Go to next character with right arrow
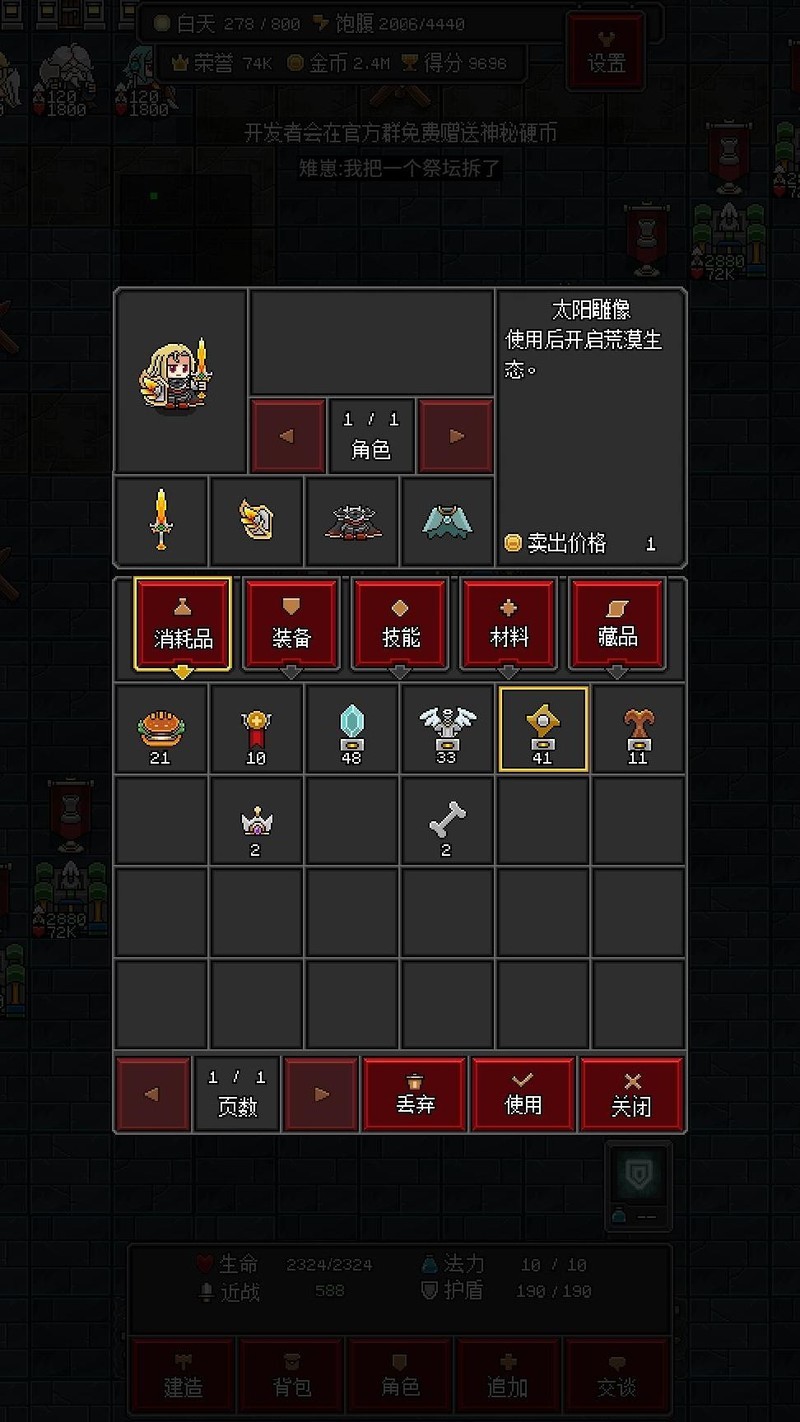Viewport: 800px width, 1422px height. 456,436
